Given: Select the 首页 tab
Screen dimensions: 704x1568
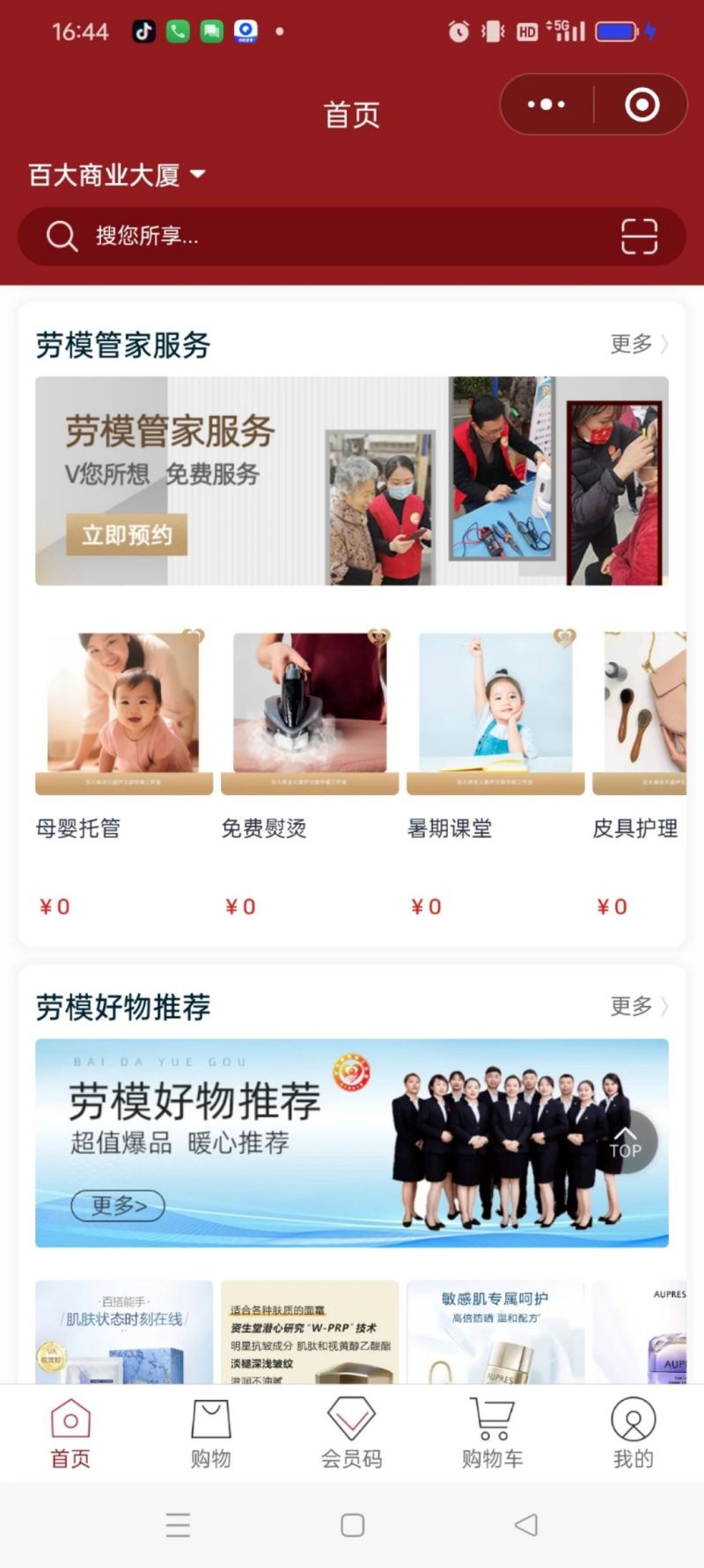Looking at the screenshot, I should [70, 1433].
